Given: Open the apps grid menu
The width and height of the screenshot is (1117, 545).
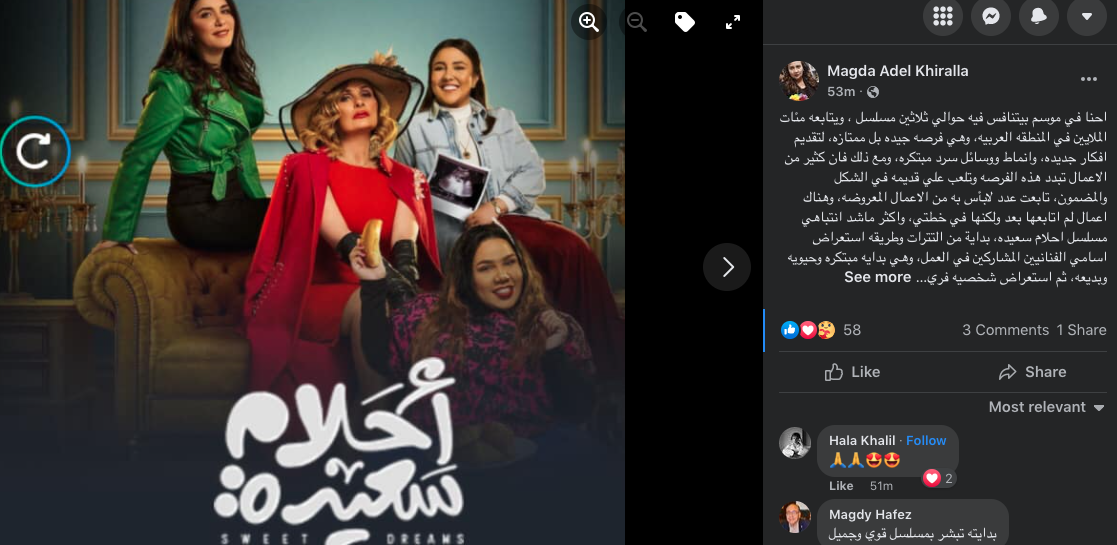Looking at the screenshot, I should pos(942,16).
